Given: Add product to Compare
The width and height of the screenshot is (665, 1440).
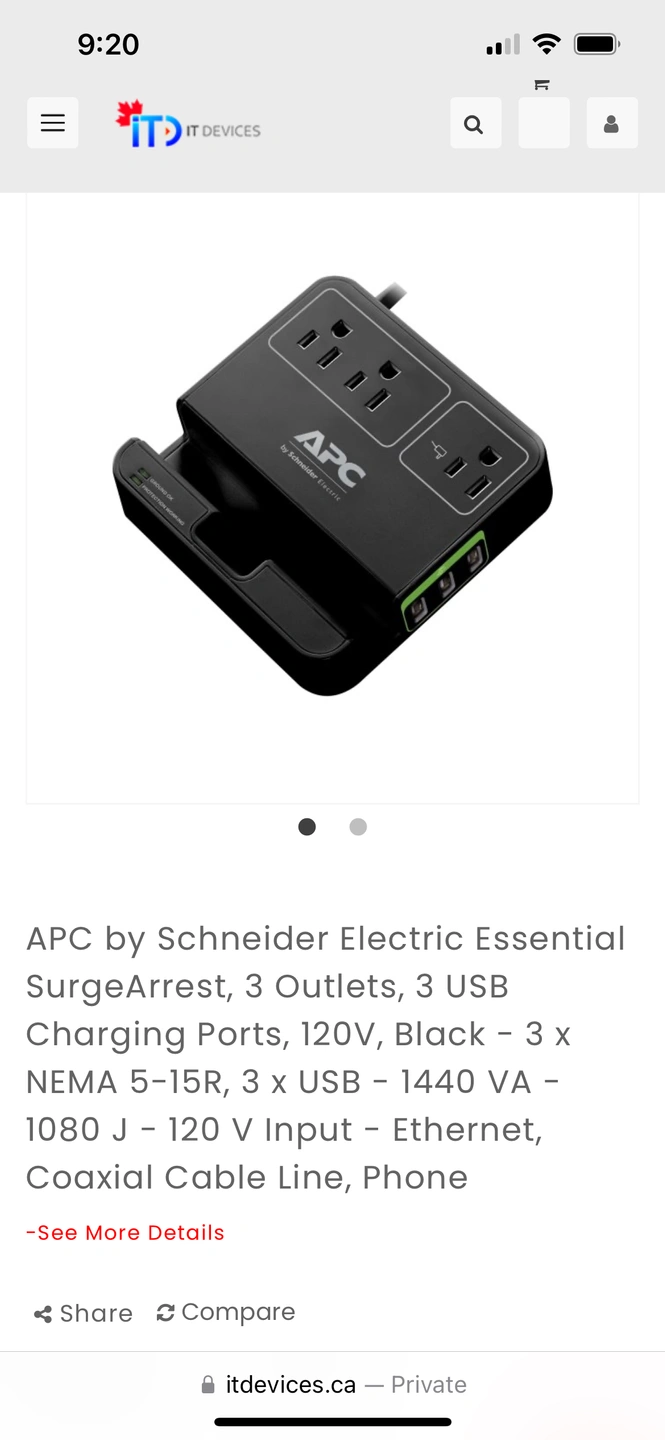Looking at the screenshot, I should (x=226, y=1312).
